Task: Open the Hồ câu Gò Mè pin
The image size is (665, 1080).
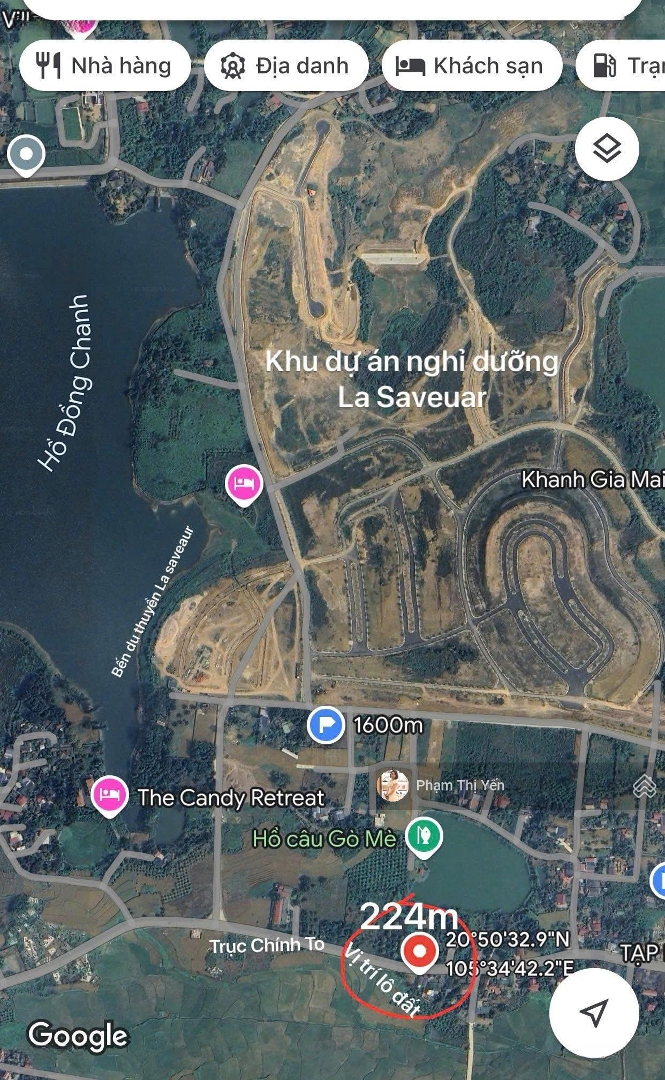Action: pyautogui.click(x=424, y=835)
